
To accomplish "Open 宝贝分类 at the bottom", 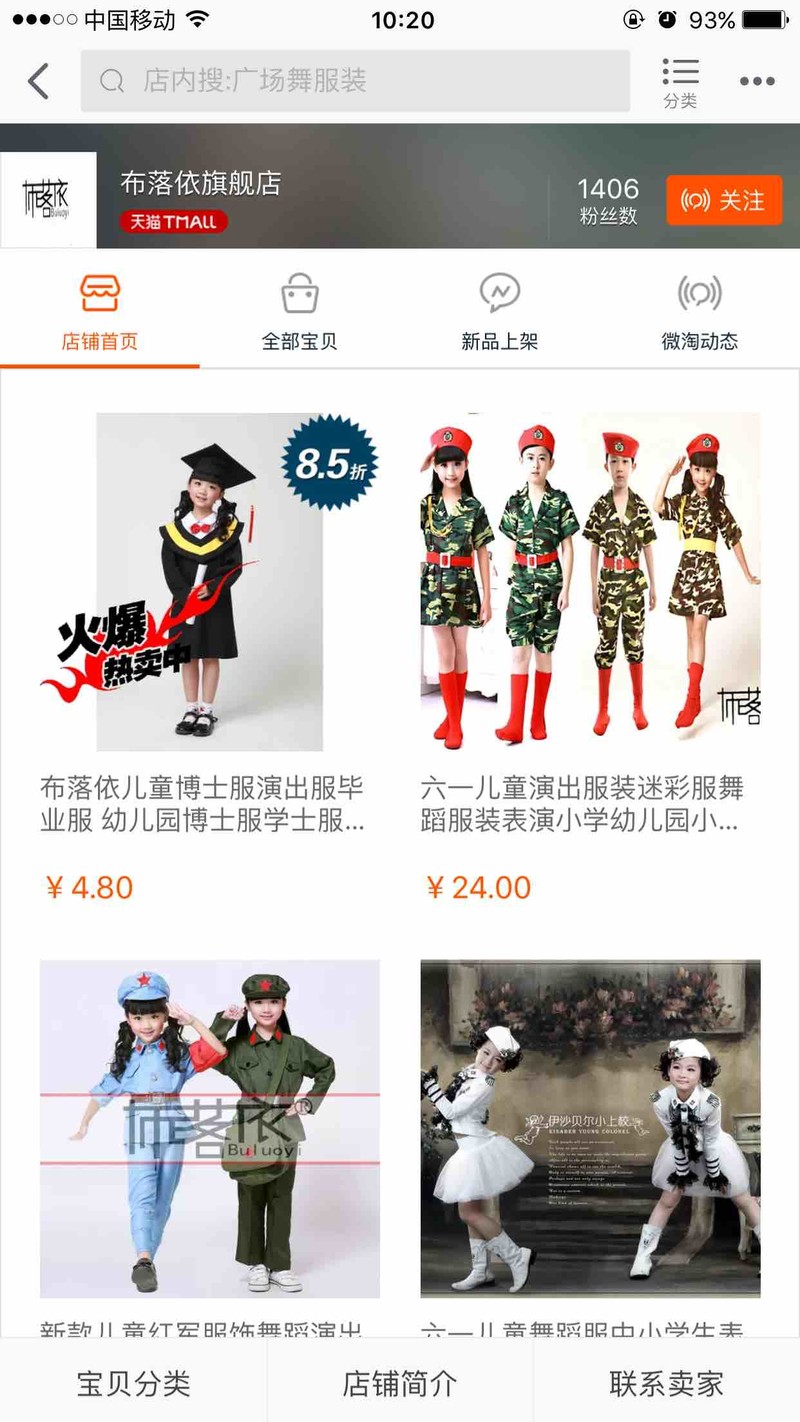I will tap(133, 1384).
